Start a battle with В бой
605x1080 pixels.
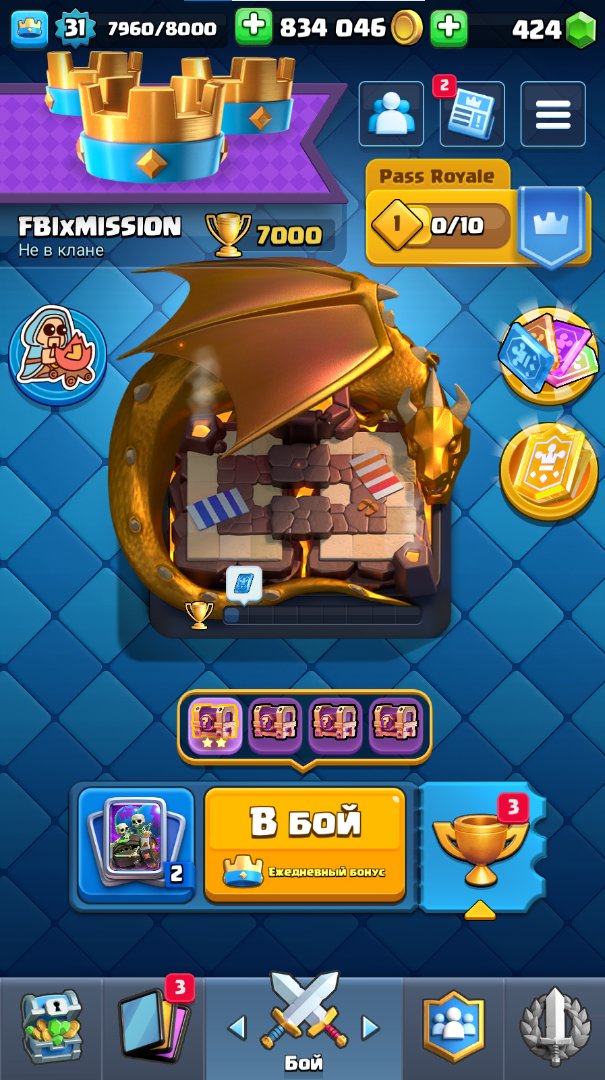coord(305,843)
